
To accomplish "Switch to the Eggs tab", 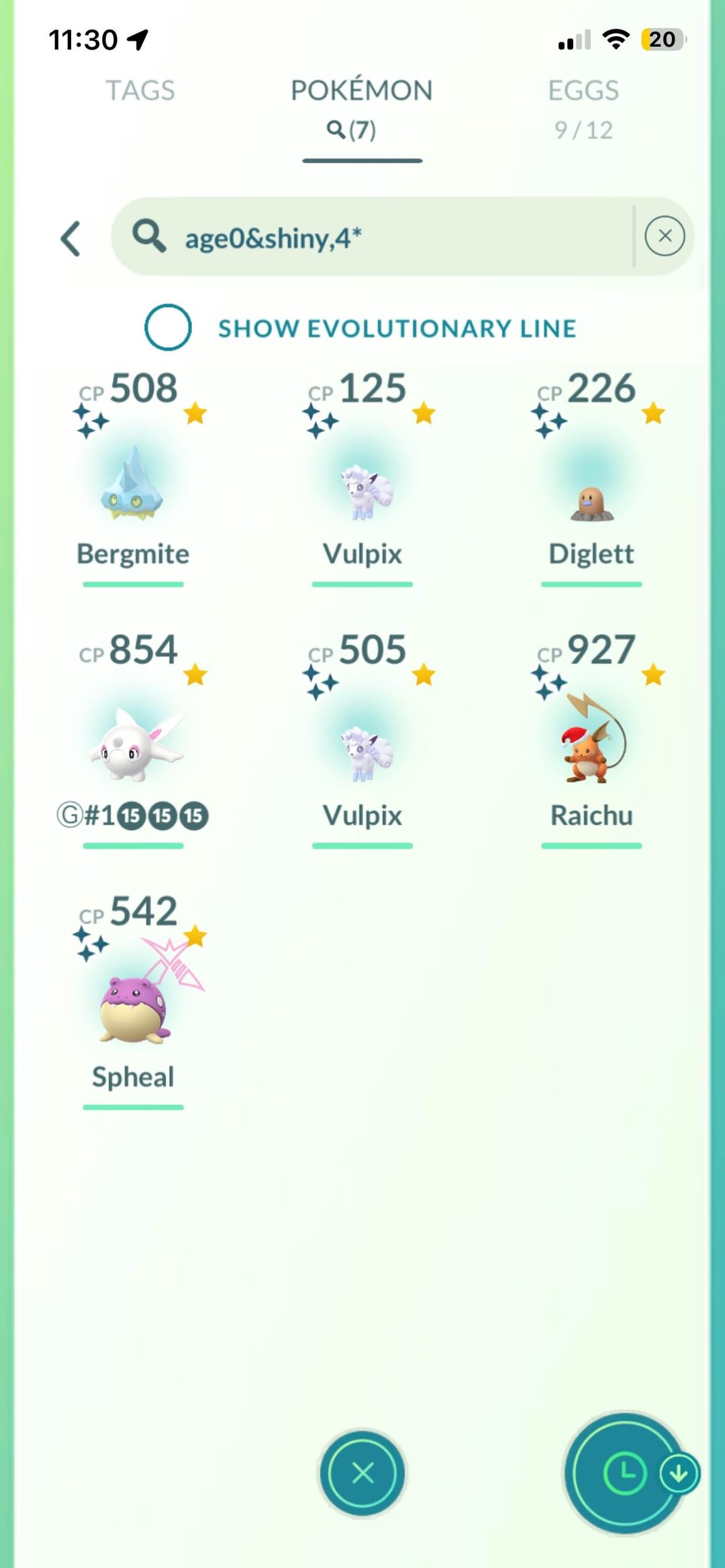I will [x=583, y=107].
